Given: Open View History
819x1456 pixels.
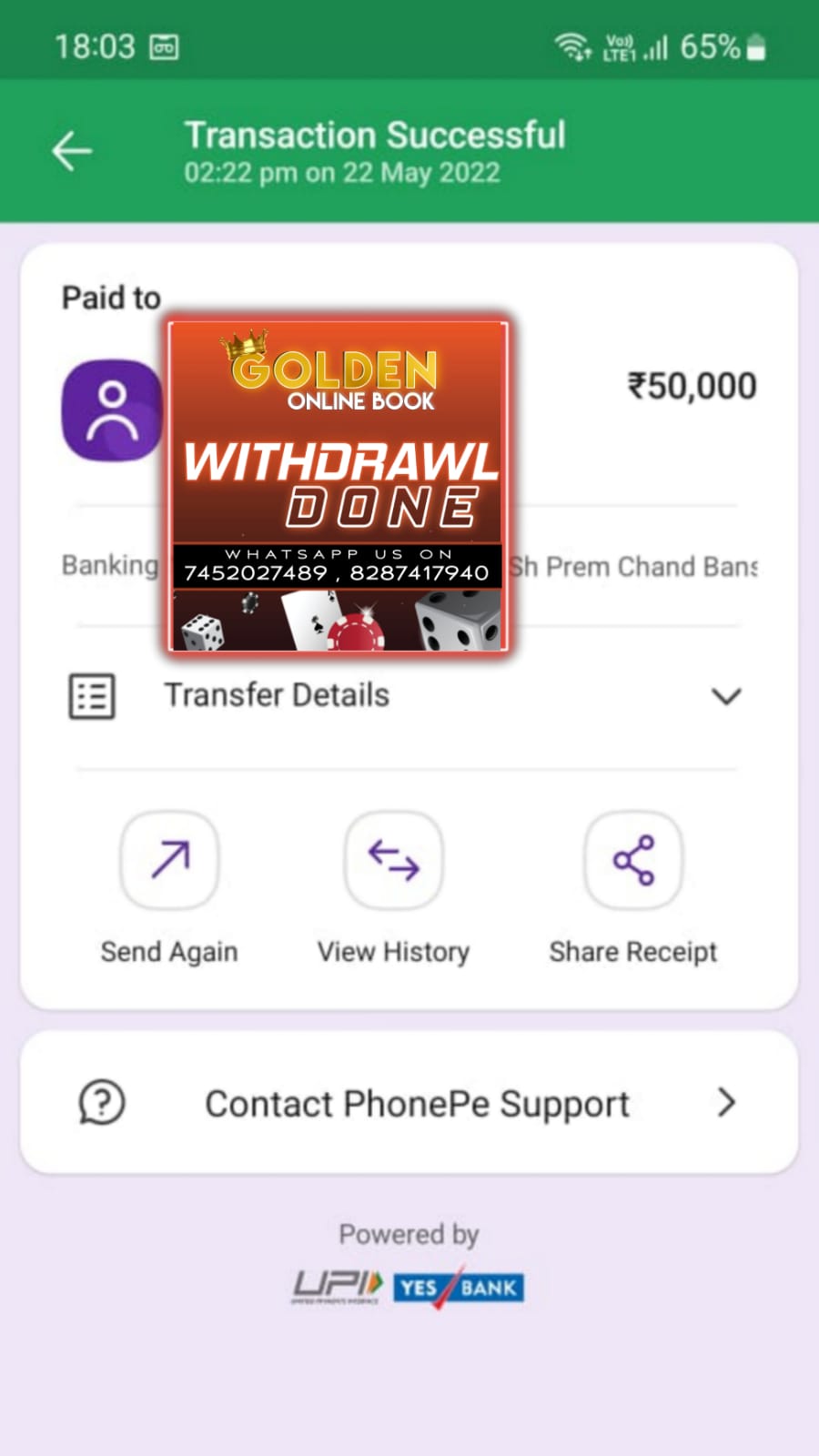Looking at the screenshot, I should click(393, 861).
